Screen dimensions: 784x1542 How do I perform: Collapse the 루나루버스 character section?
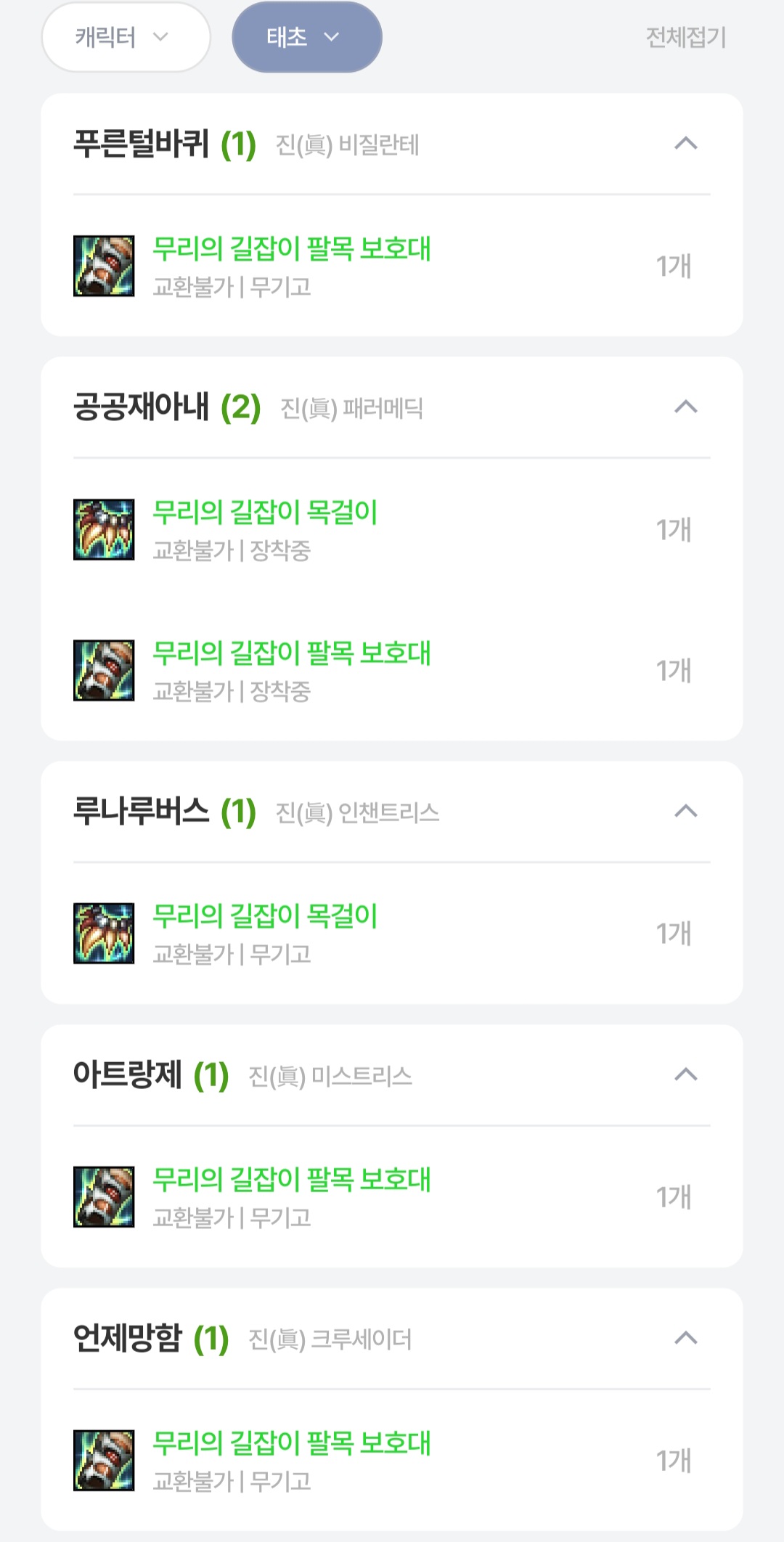tap(686, 811)
